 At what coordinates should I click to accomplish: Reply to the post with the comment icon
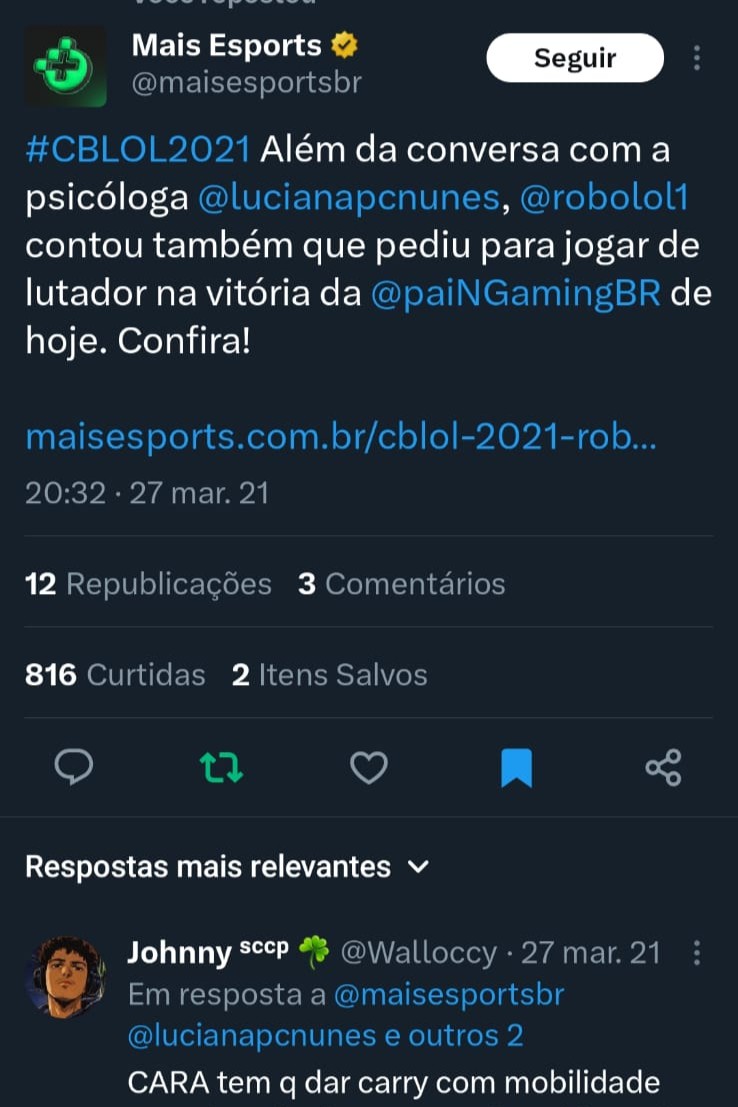[73, 767]
